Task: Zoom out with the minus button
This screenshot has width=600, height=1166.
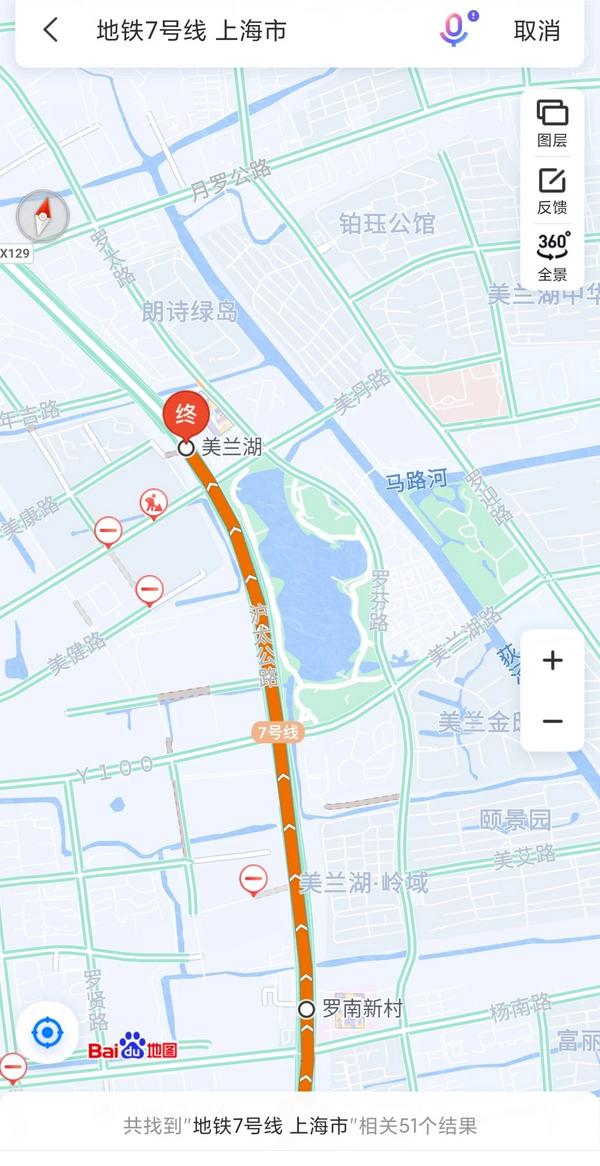Action: click(x=552, y=721)
